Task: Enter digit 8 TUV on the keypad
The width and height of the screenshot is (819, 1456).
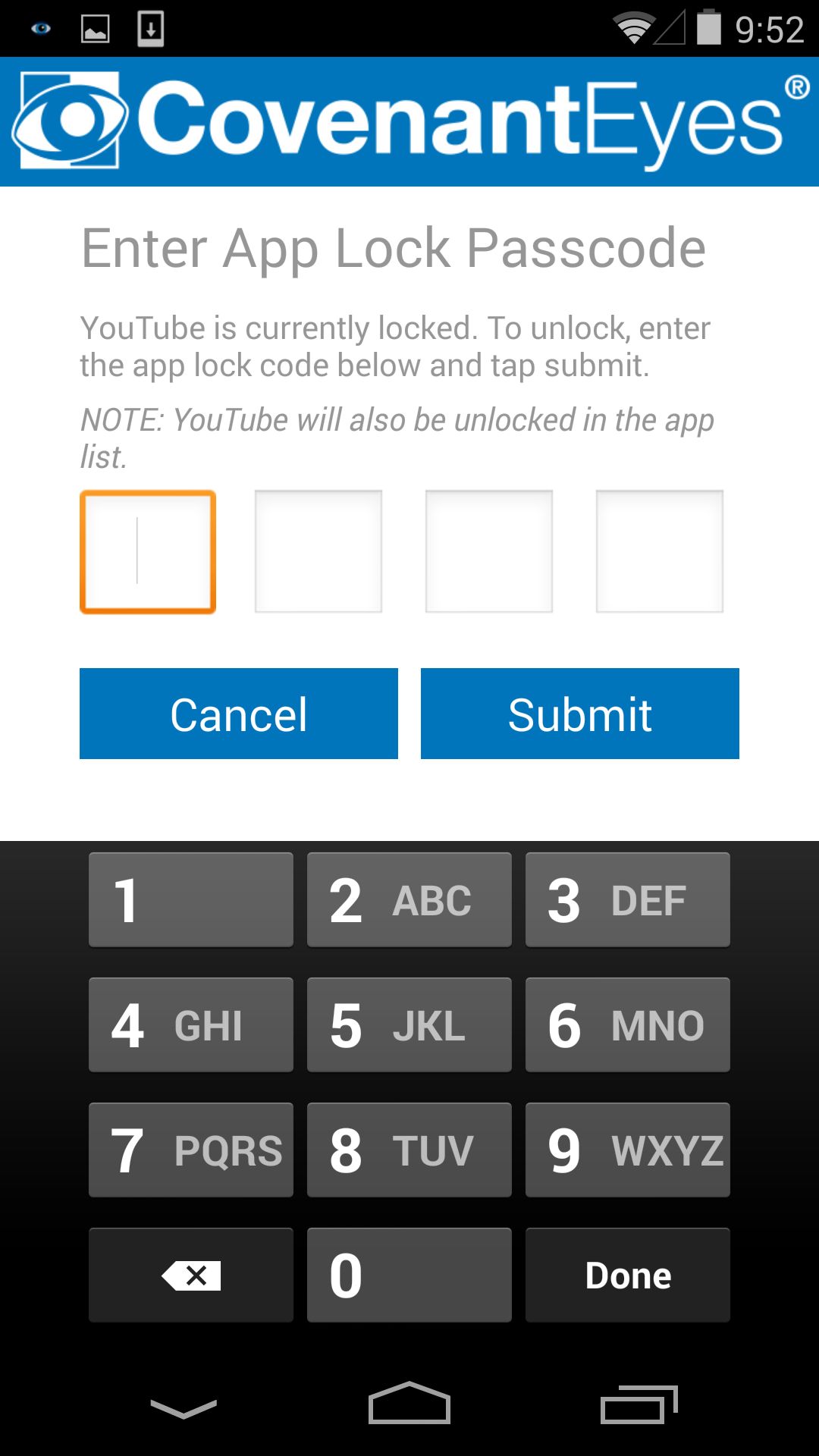Action: click(409, 1150)
